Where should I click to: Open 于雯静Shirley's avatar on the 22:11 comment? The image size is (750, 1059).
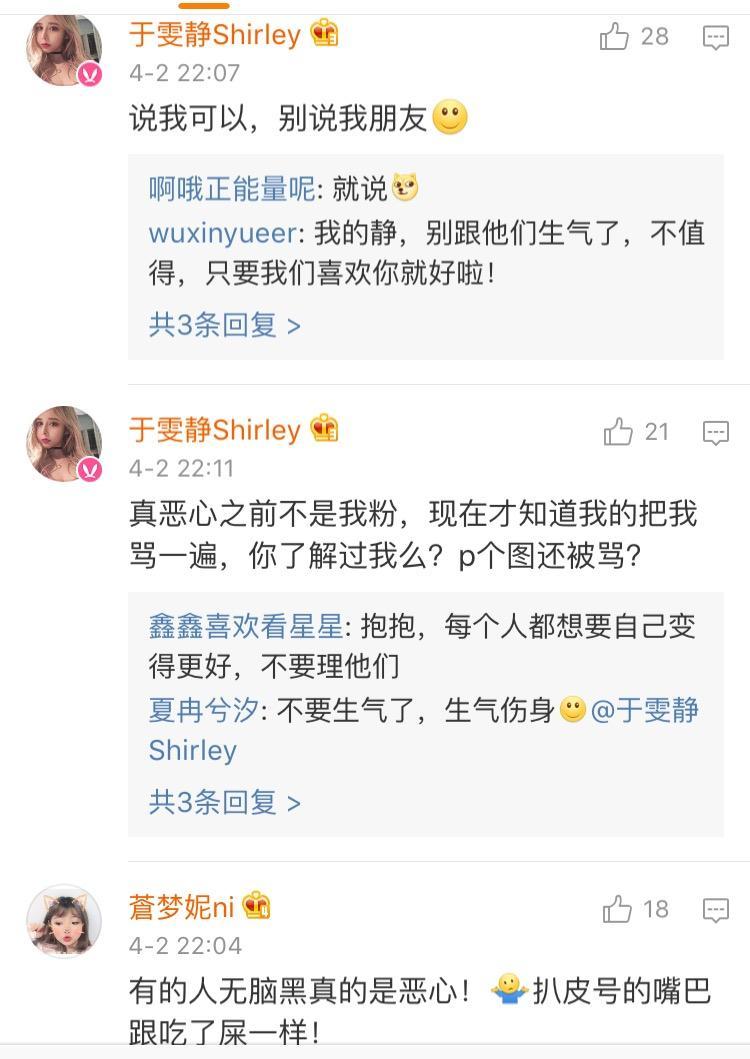pyautogui.click(x=64, y=444)
